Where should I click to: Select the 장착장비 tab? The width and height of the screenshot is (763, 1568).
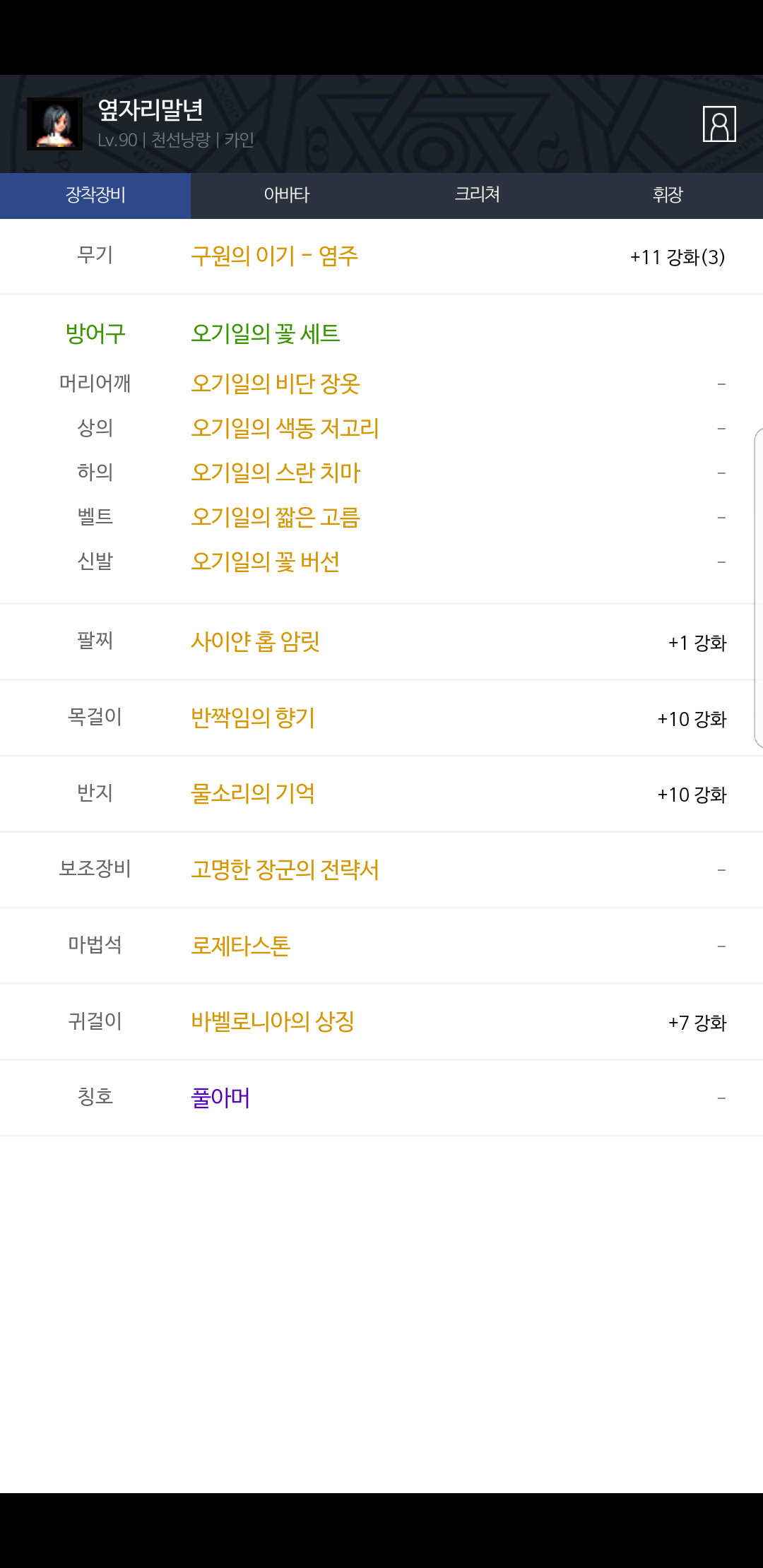click(x=95, y=196)
